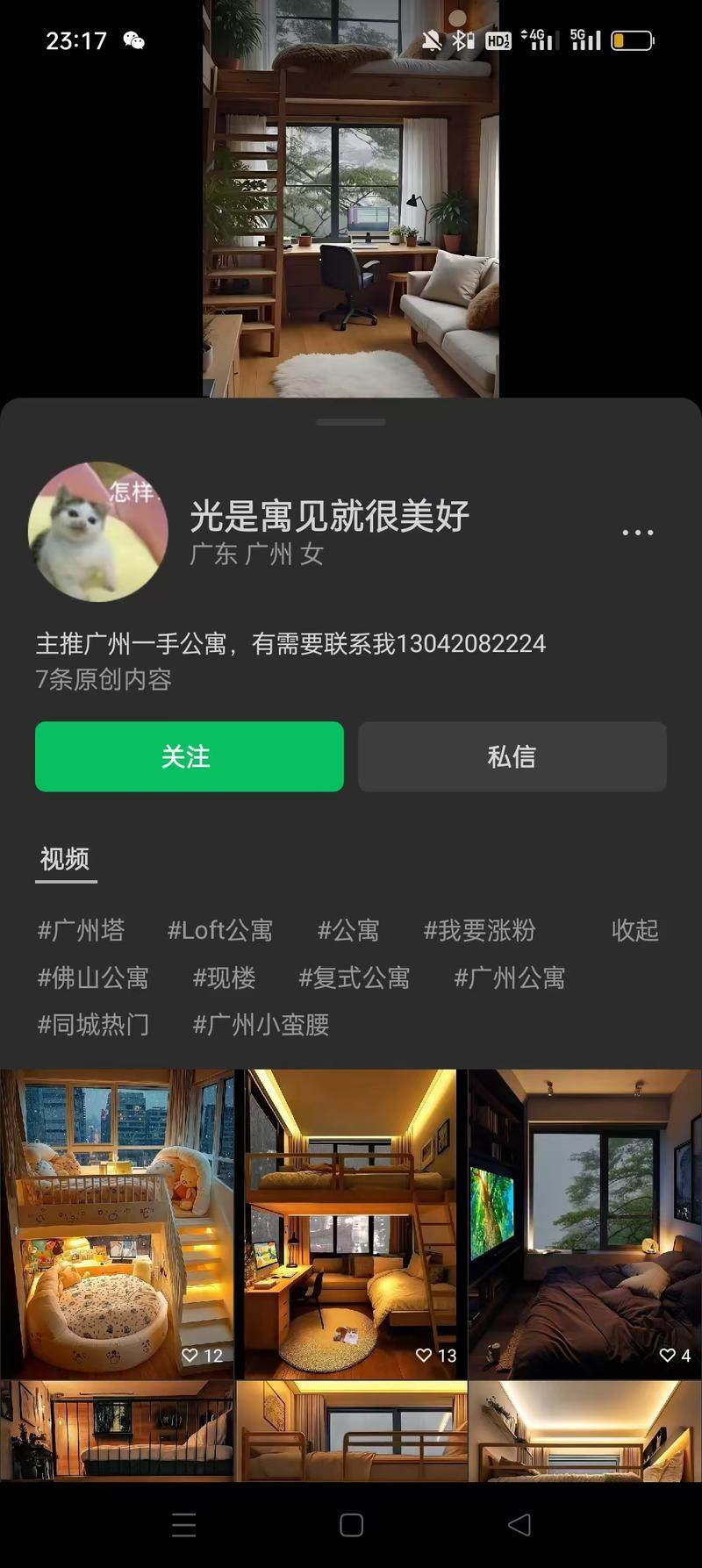Open the #广州公寓 hashtag
Viewport: 702px width, 1568px height.
(510, 977)
